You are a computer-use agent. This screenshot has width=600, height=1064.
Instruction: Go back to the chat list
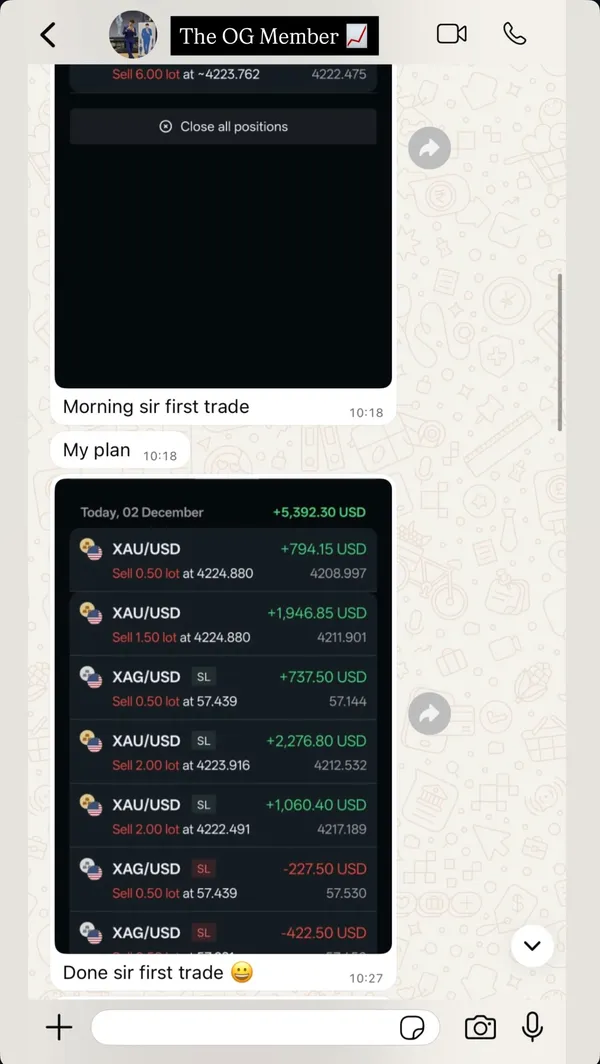pyautogui.click(x=47, y=35)
